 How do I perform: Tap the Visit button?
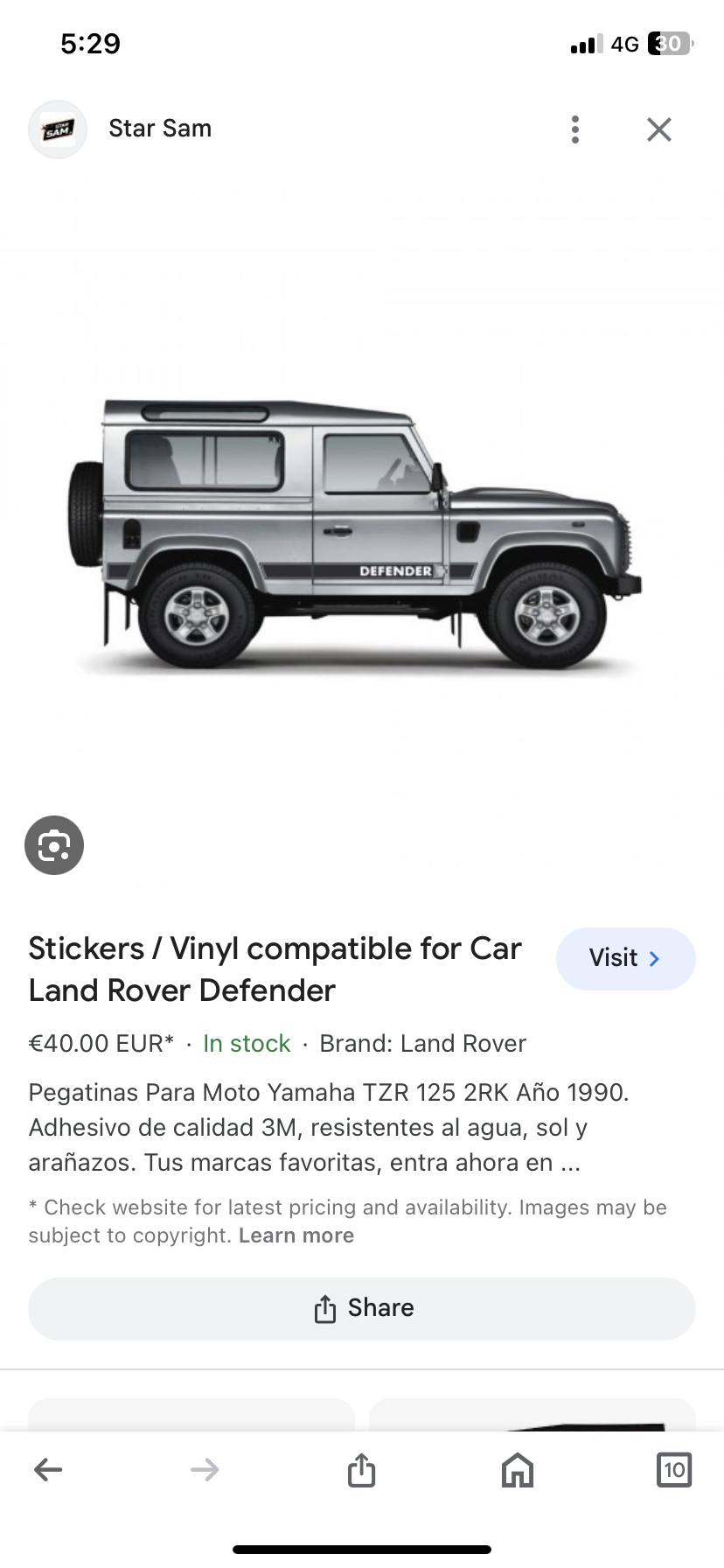point(625,958)
